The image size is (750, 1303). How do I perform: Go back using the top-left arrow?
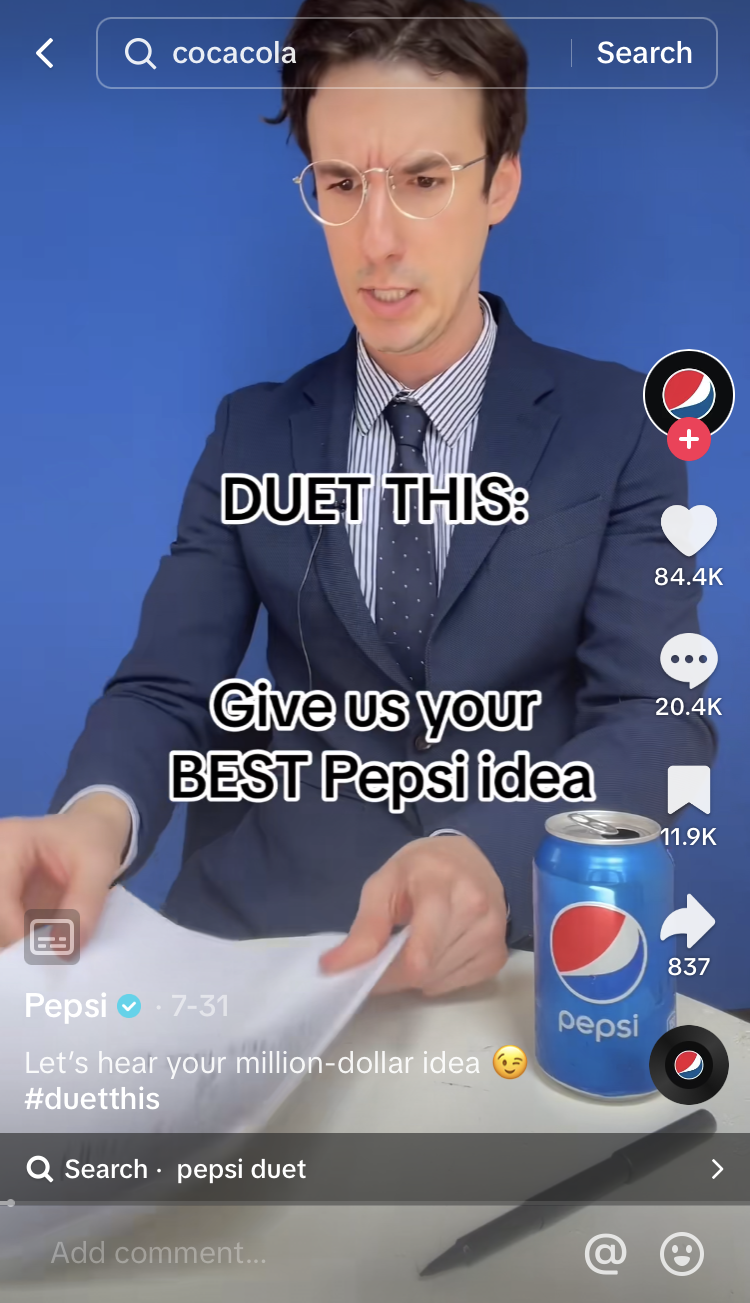tap(45, 53)
